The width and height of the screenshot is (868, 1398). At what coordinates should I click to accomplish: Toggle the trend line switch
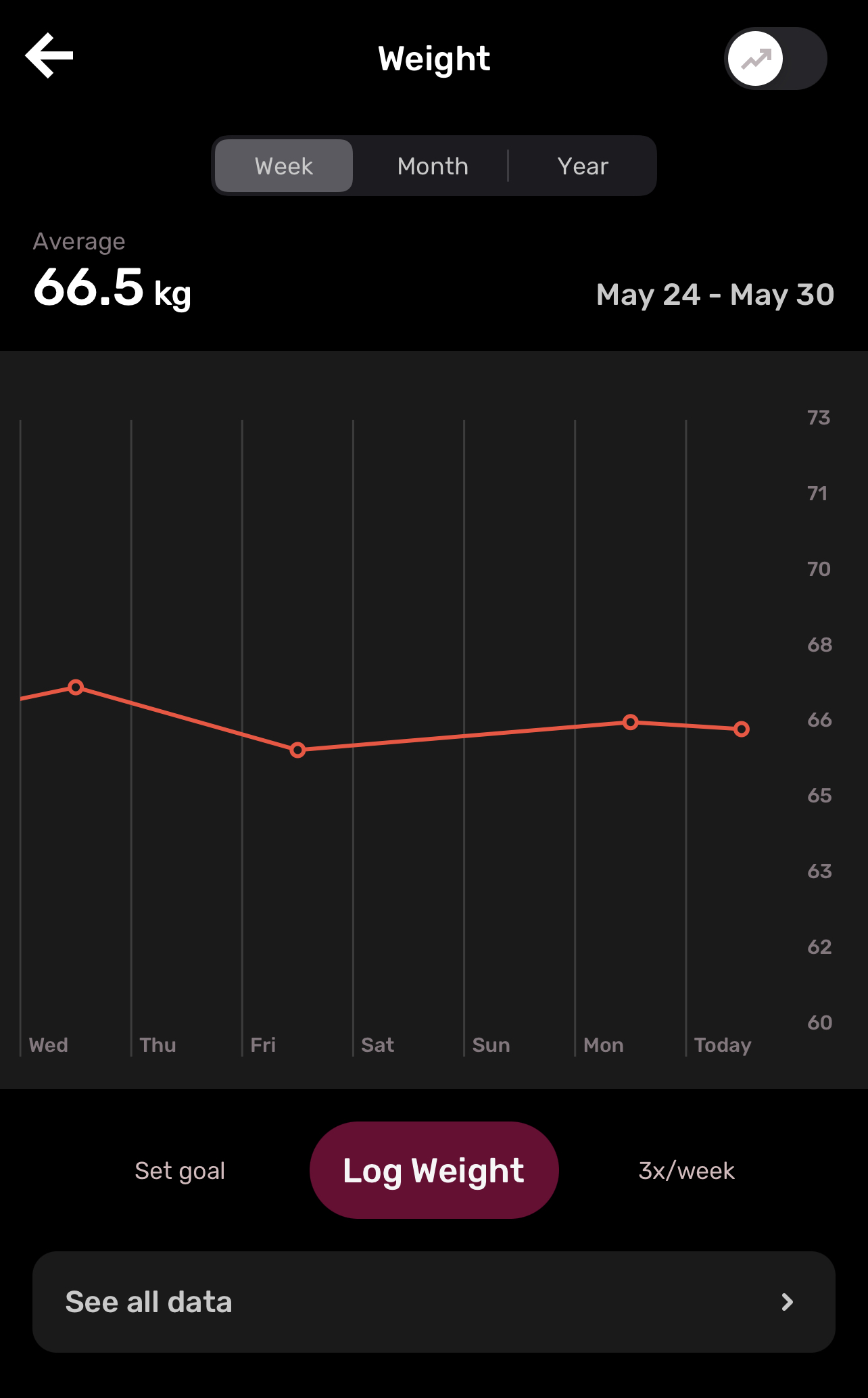pyautogui.click(x=775, y=59)
